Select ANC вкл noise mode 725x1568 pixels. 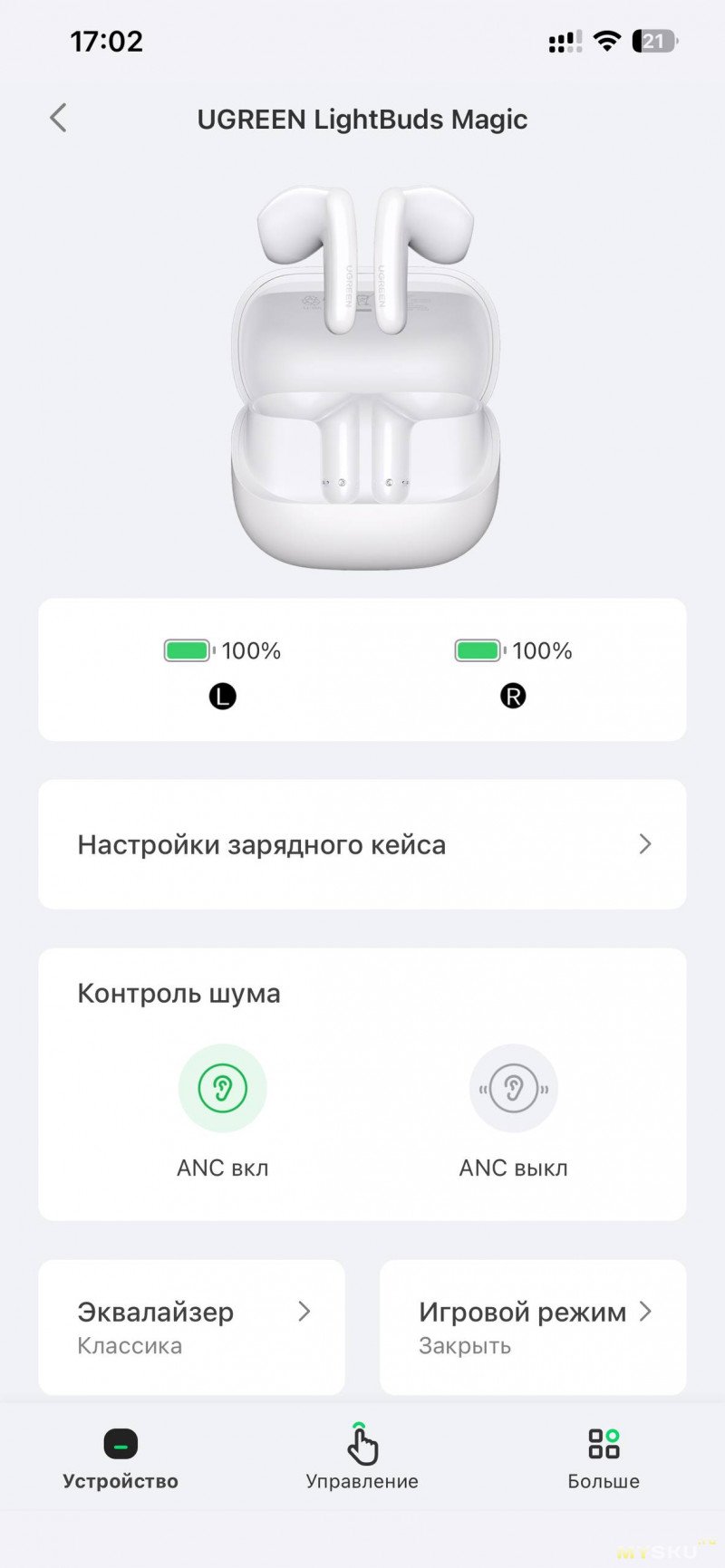click(223, 1090)
